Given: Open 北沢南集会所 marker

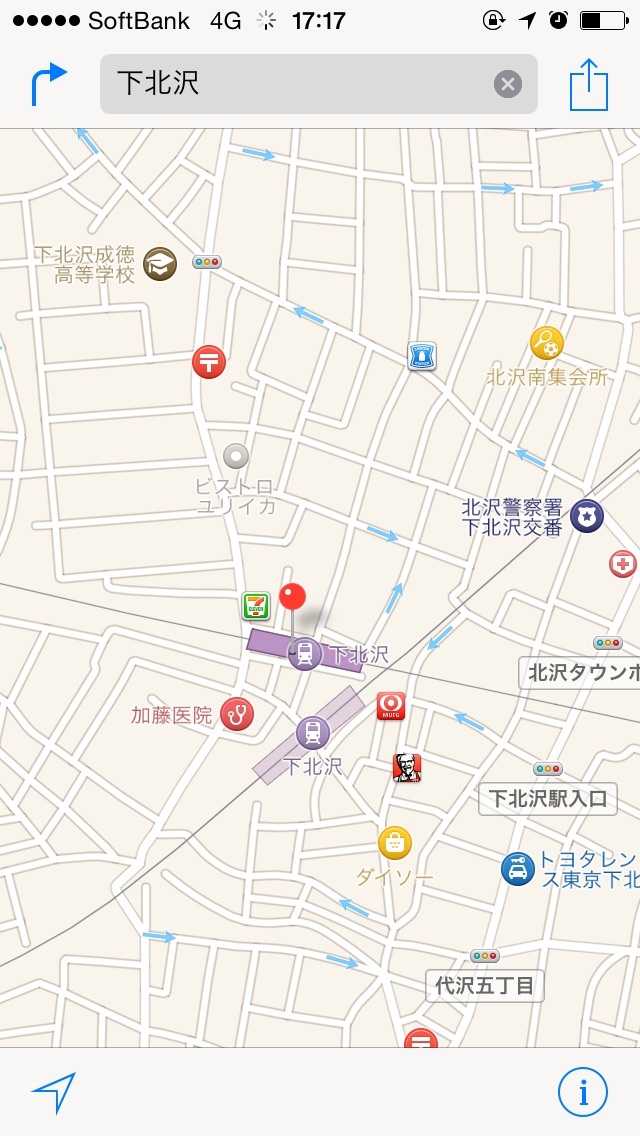Looking at the screenshot, I should tap(547, 343).
